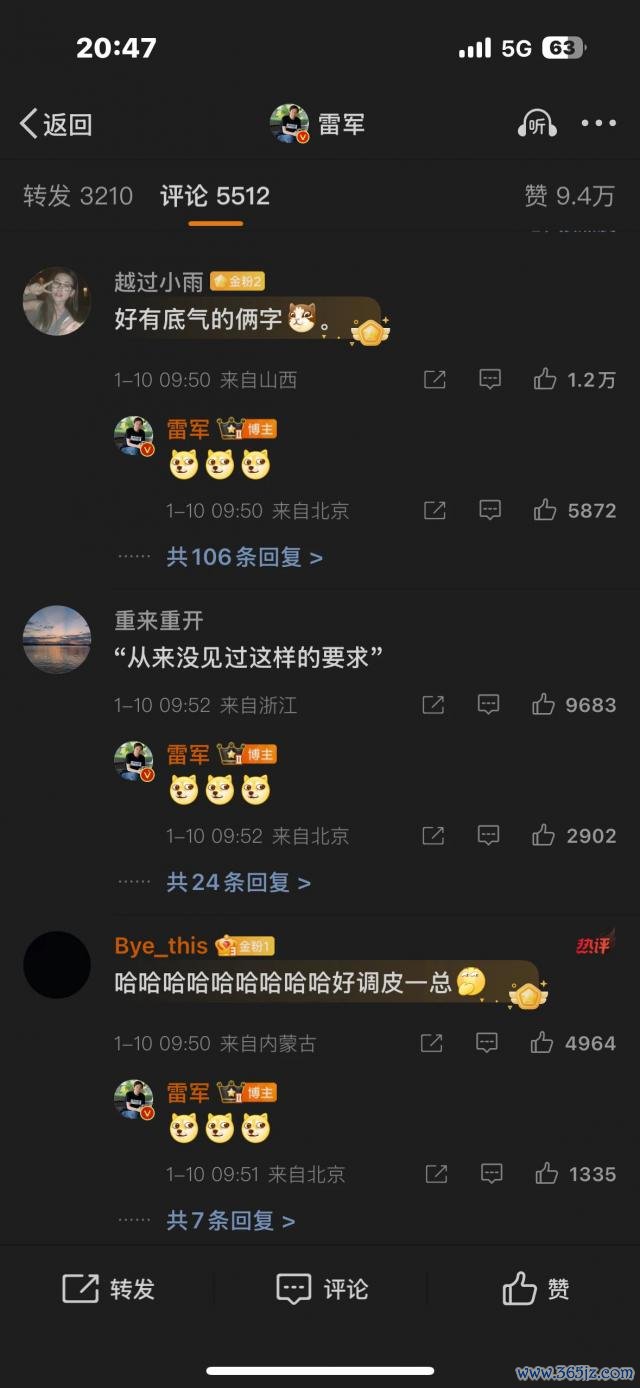
Task: Switch to the 赞 9.4万 tab
Action: tap(569, 196)
